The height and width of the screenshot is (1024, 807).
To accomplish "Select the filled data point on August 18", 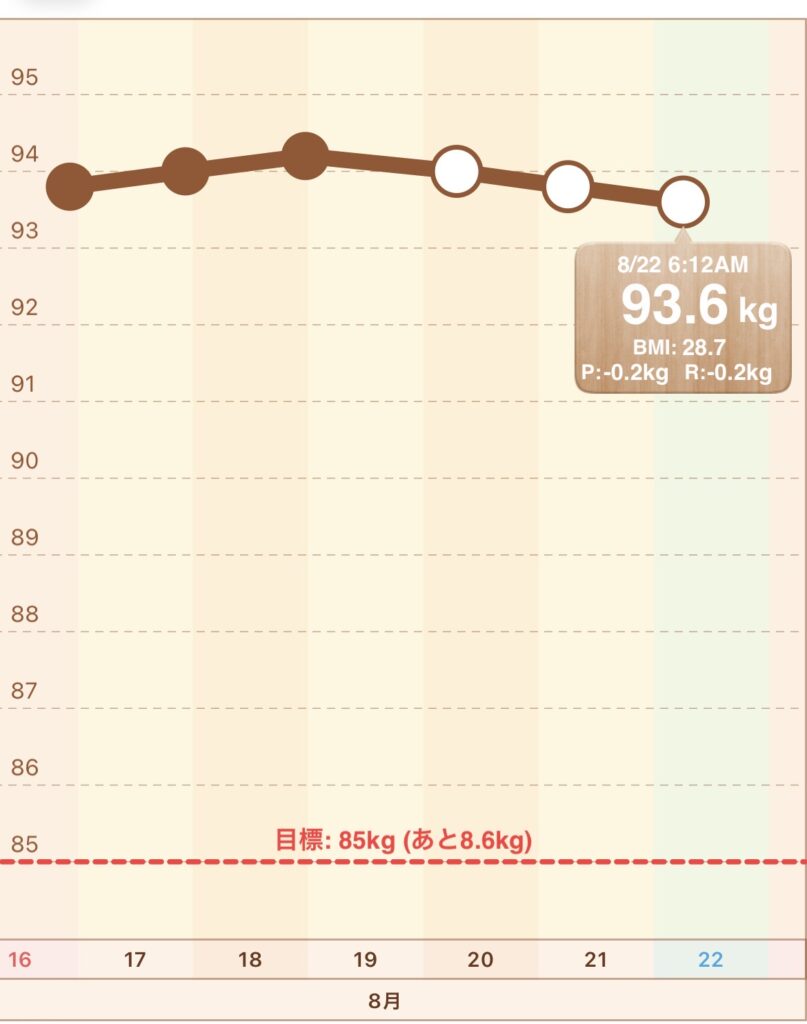I will click(304, 156).
